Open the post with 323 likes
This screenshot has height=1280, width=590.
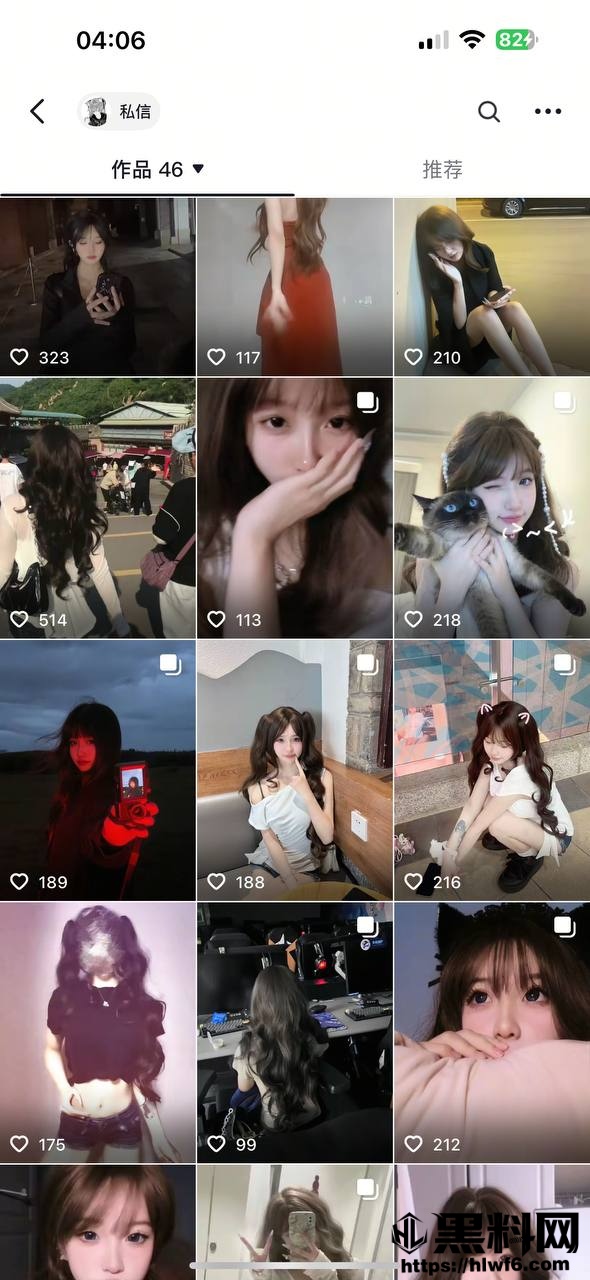pos(97,286)
